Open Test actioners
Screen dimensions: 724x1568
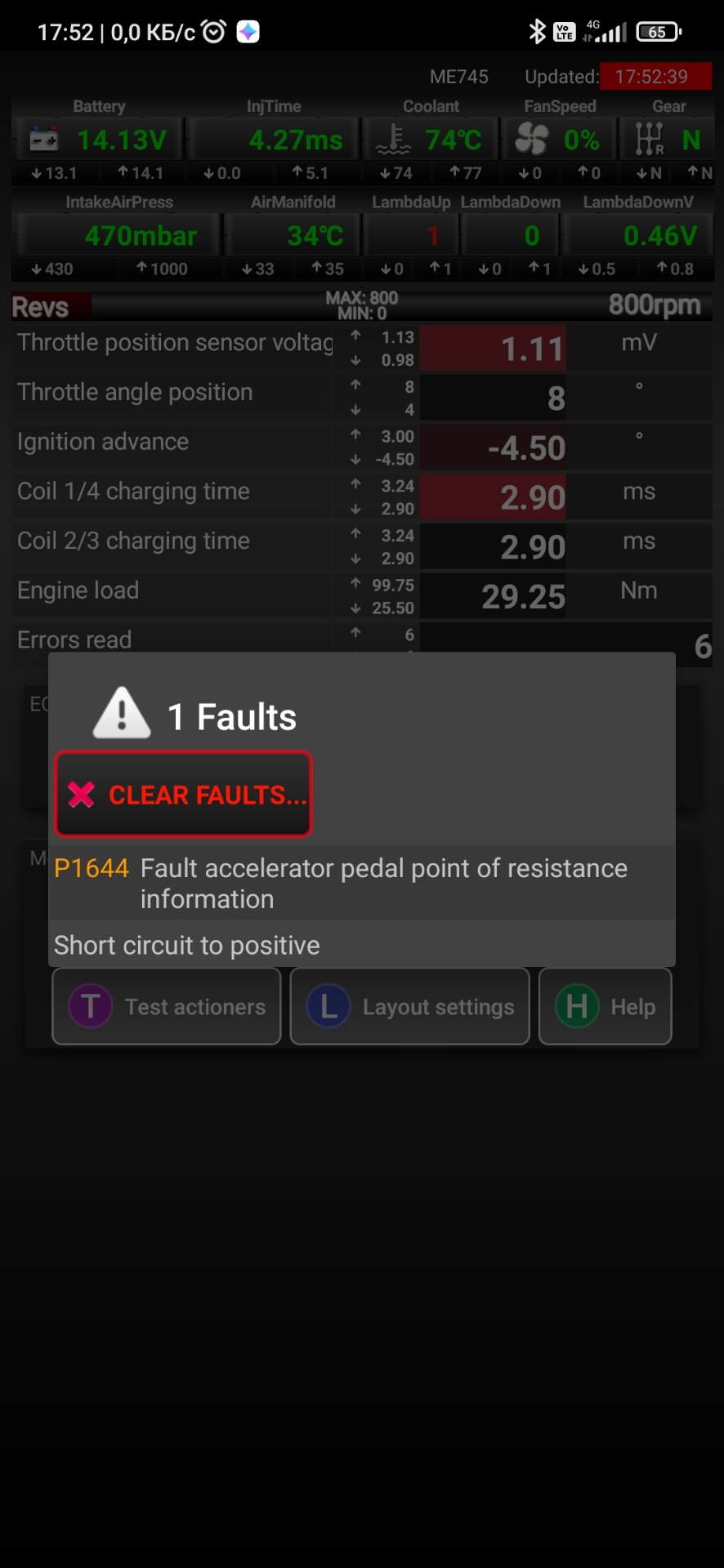(x=167, y=1006)
